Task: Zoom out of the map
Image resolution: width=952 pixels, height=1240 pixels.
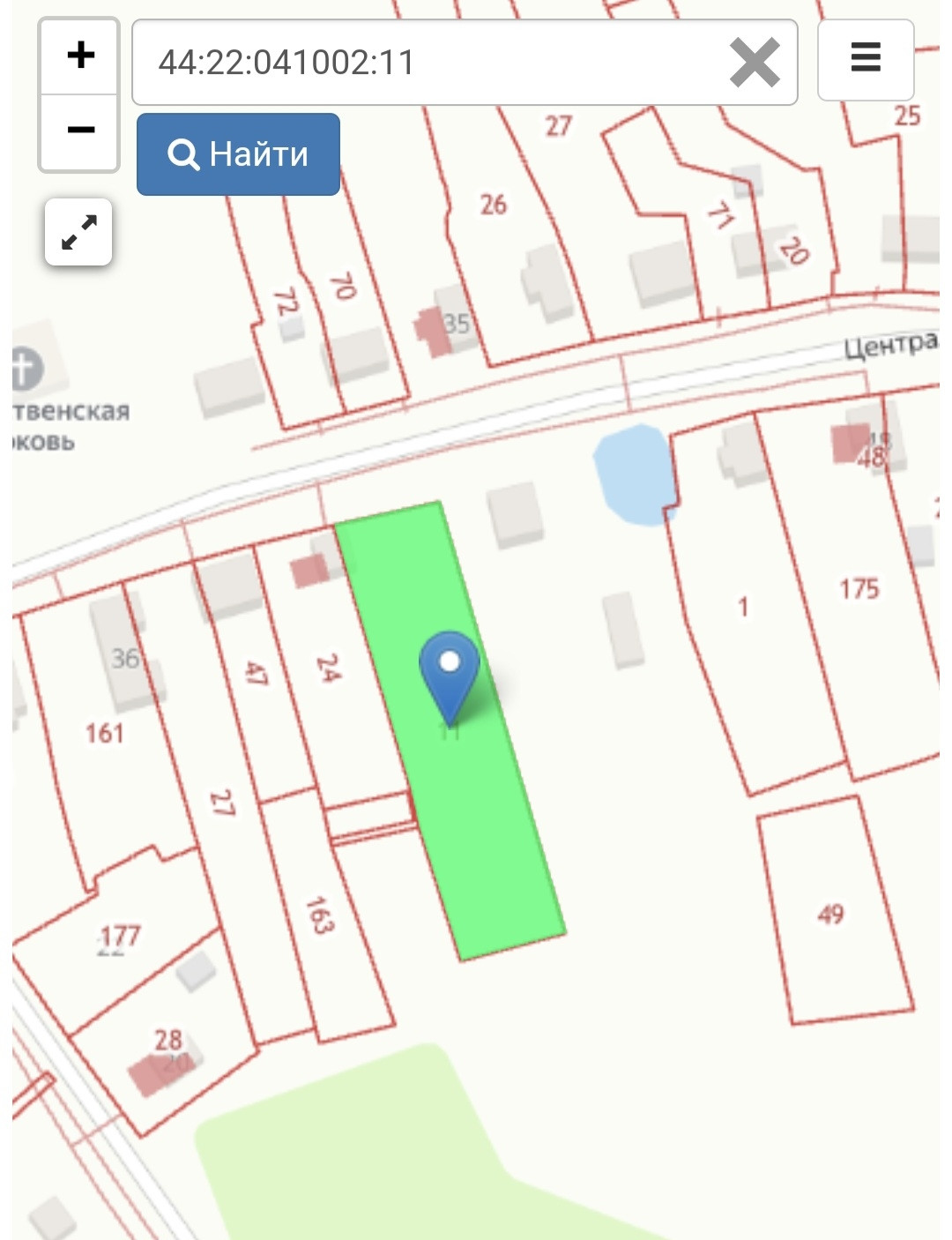Action: click(x=80, y=131)
